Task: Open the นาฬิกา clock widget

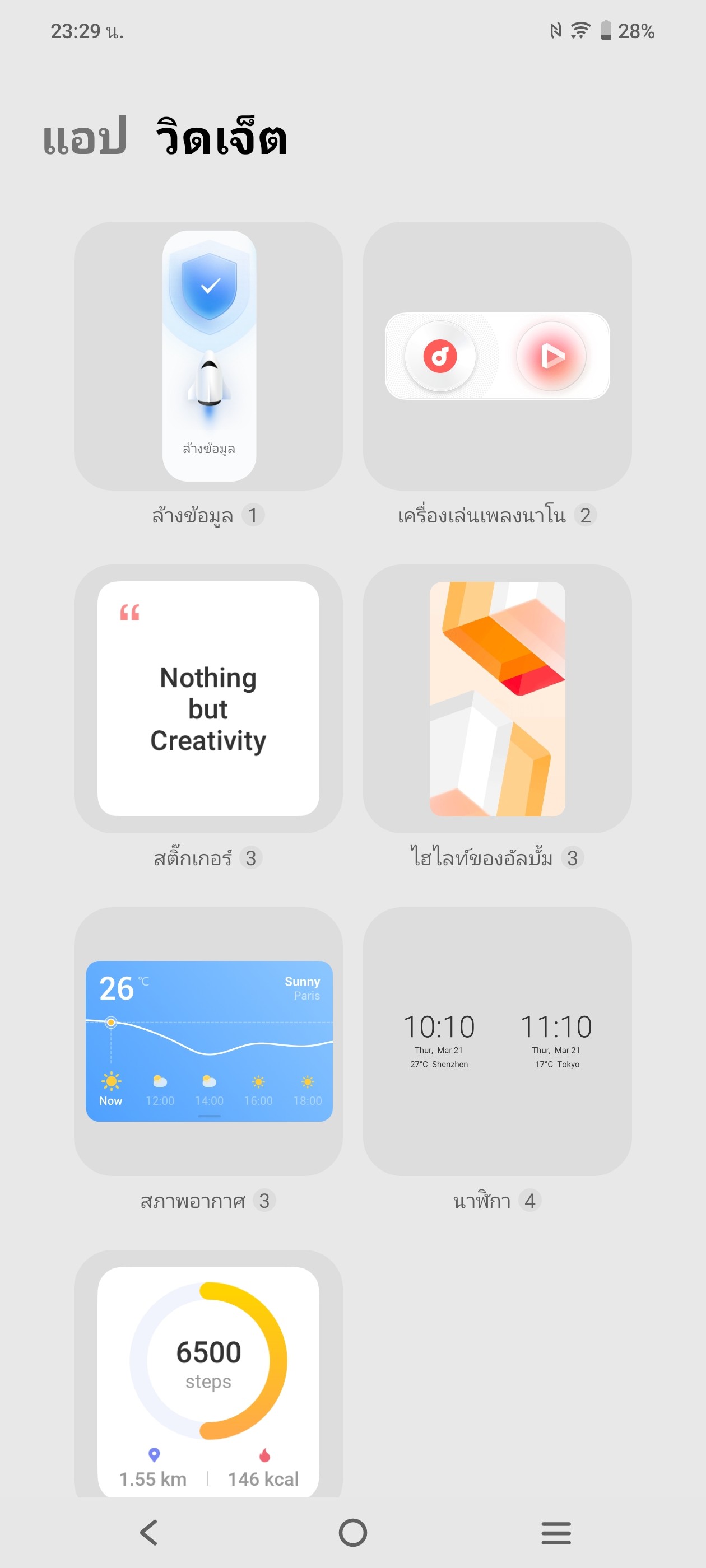Action: [497, 1042]
